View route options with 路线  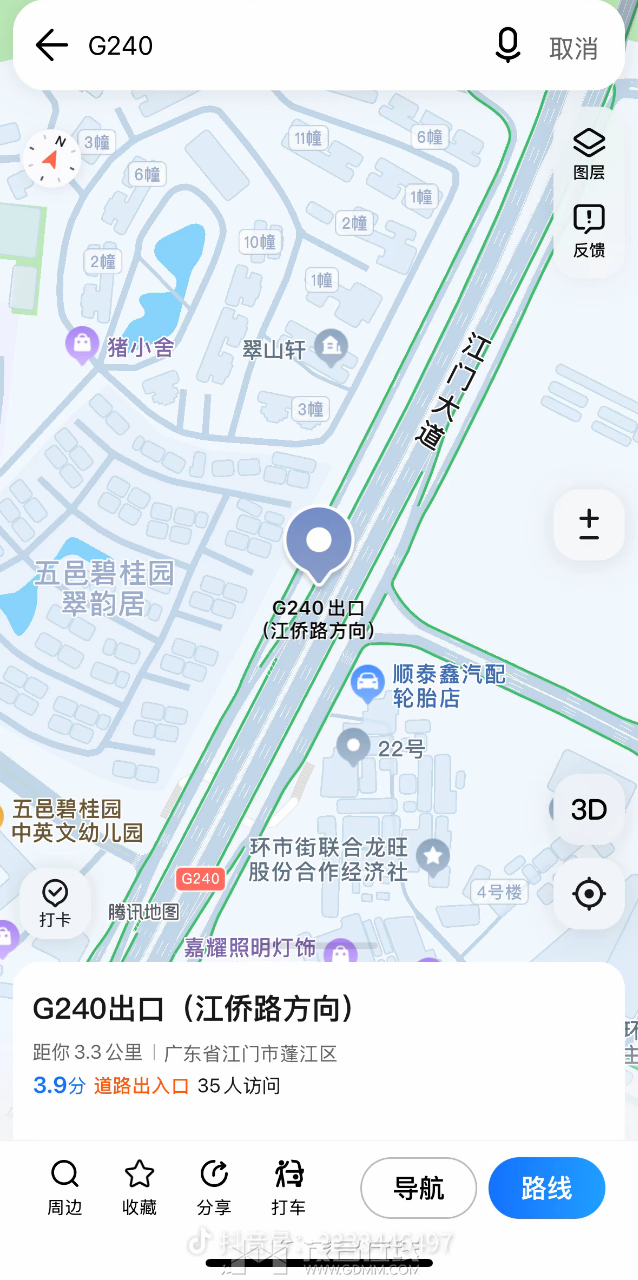click(546, 1188)
